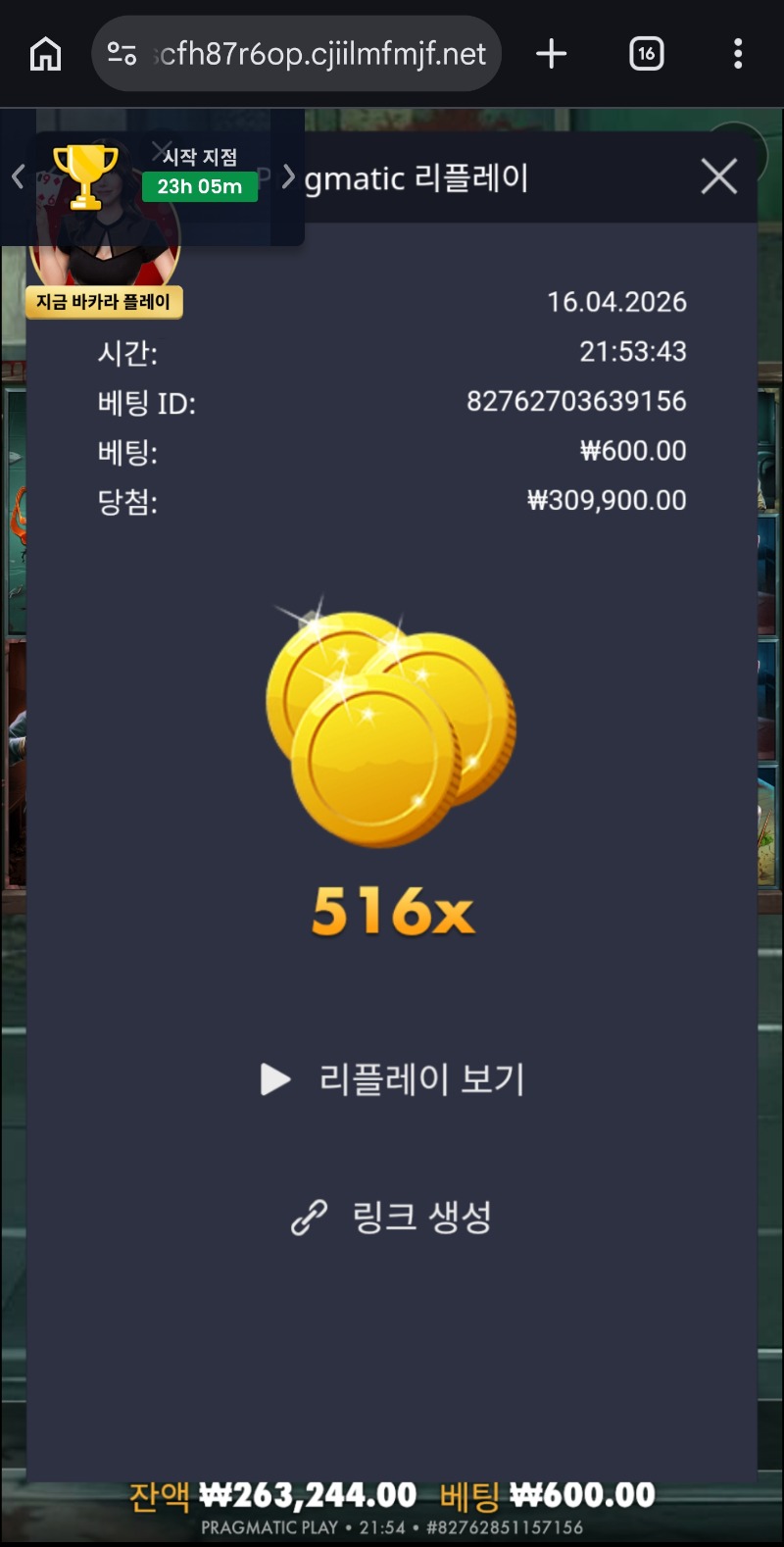Image resolution: width=784 pixels, height=1547 pixels.
Task: Generate a share link with 링크 생성
Action: coord(392,1218)
